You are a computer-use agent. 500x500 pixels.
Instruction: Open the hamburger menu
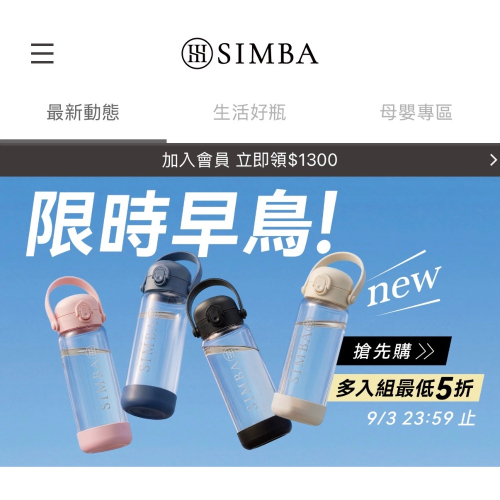pos(42,53)
